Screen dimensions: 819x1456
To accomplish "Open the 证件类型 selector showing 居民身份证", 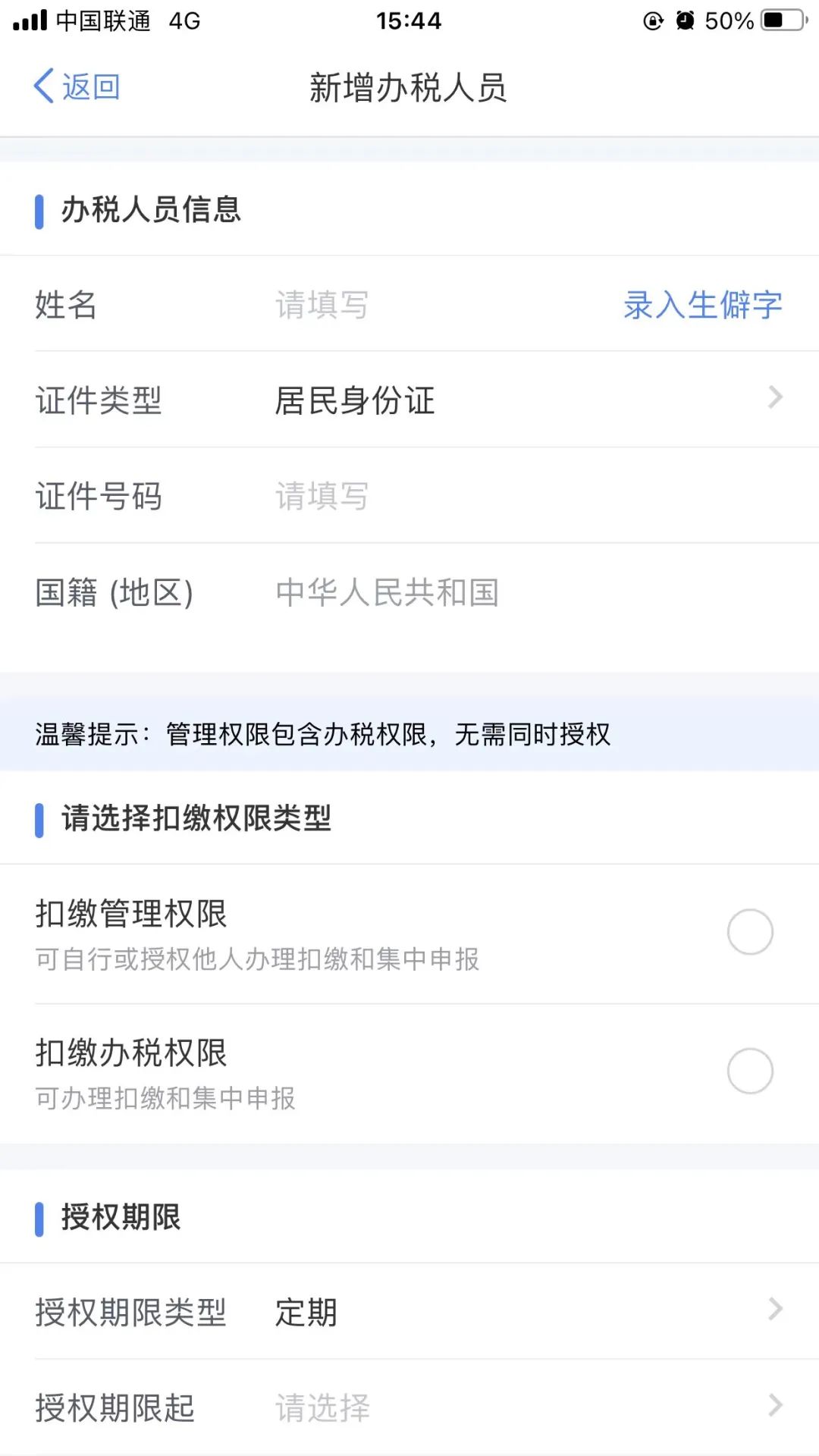I will tap(409, 400).
